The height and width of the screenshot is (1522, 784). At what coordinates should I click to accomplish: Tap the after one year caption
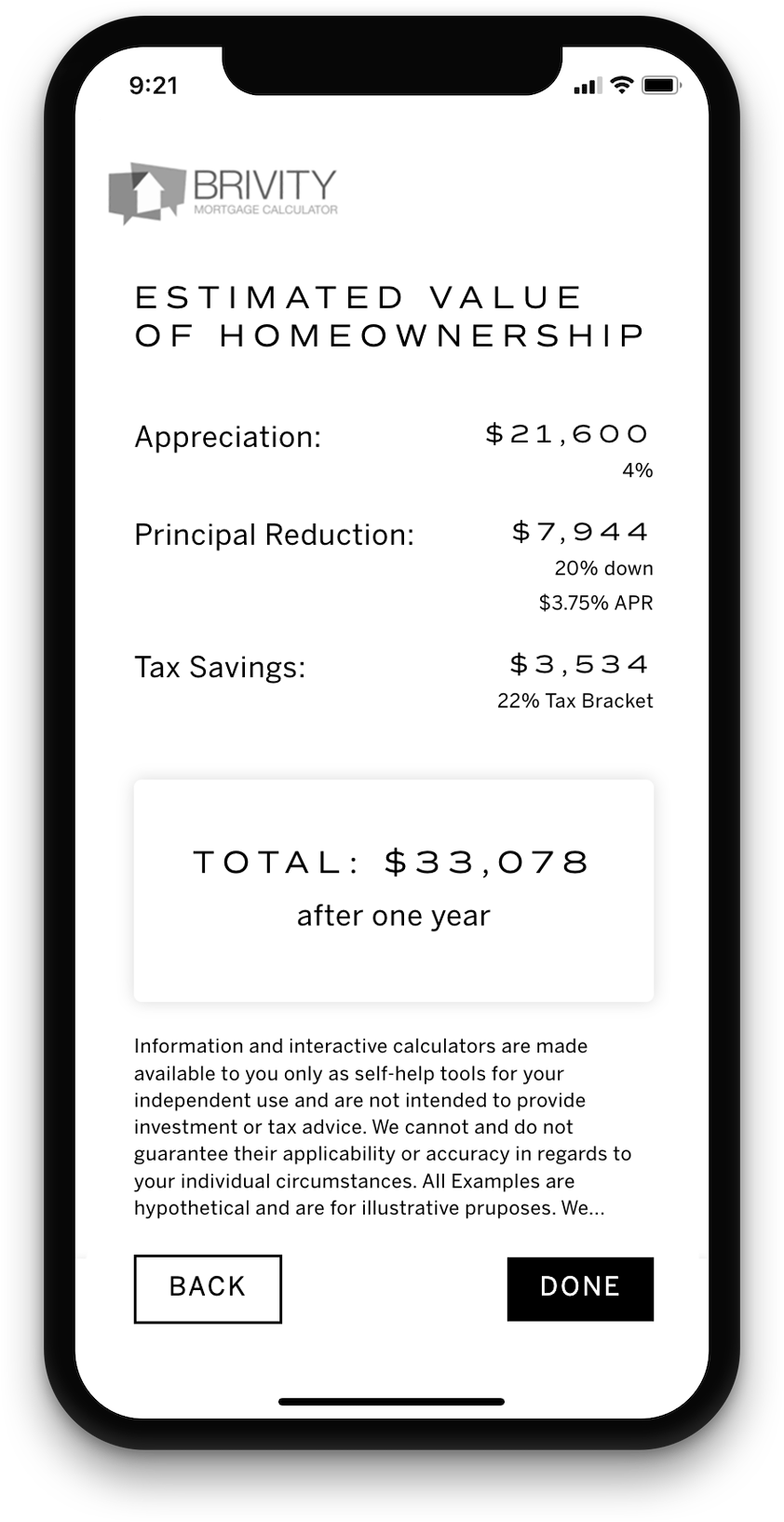393,916
